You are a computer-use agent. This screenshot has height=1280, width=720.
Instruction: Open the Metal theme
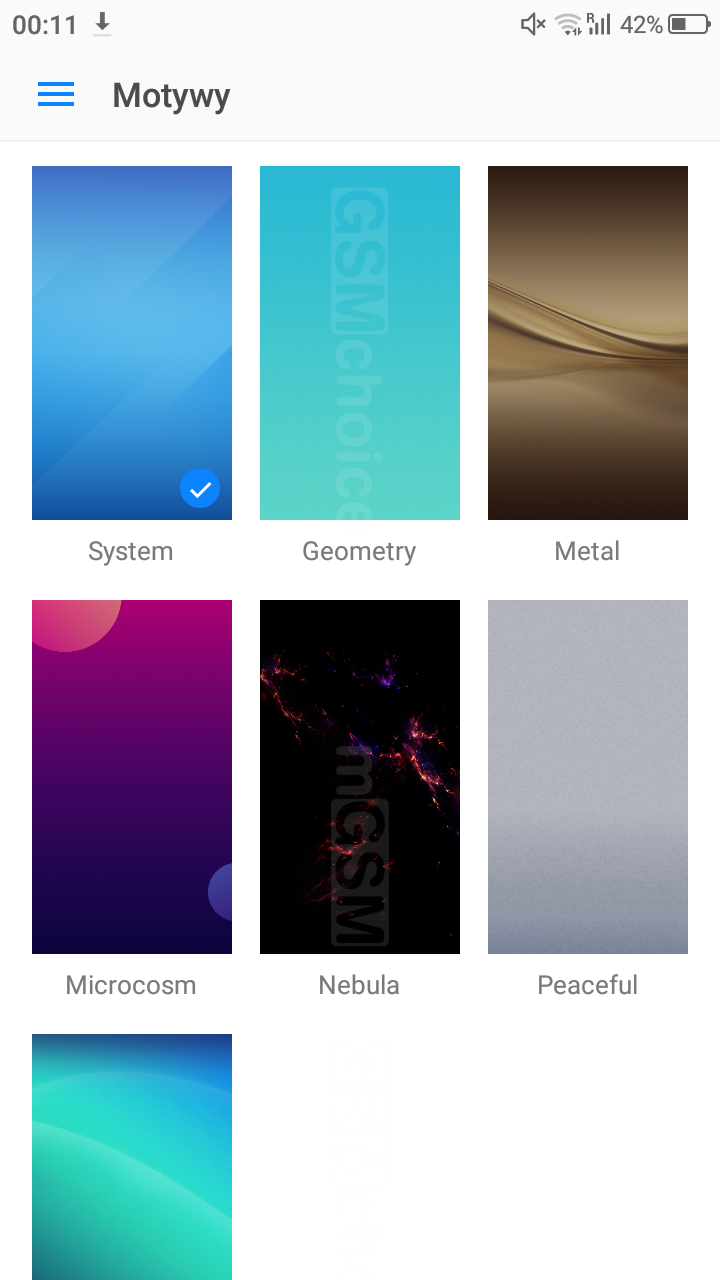click(x=588, y=343)
